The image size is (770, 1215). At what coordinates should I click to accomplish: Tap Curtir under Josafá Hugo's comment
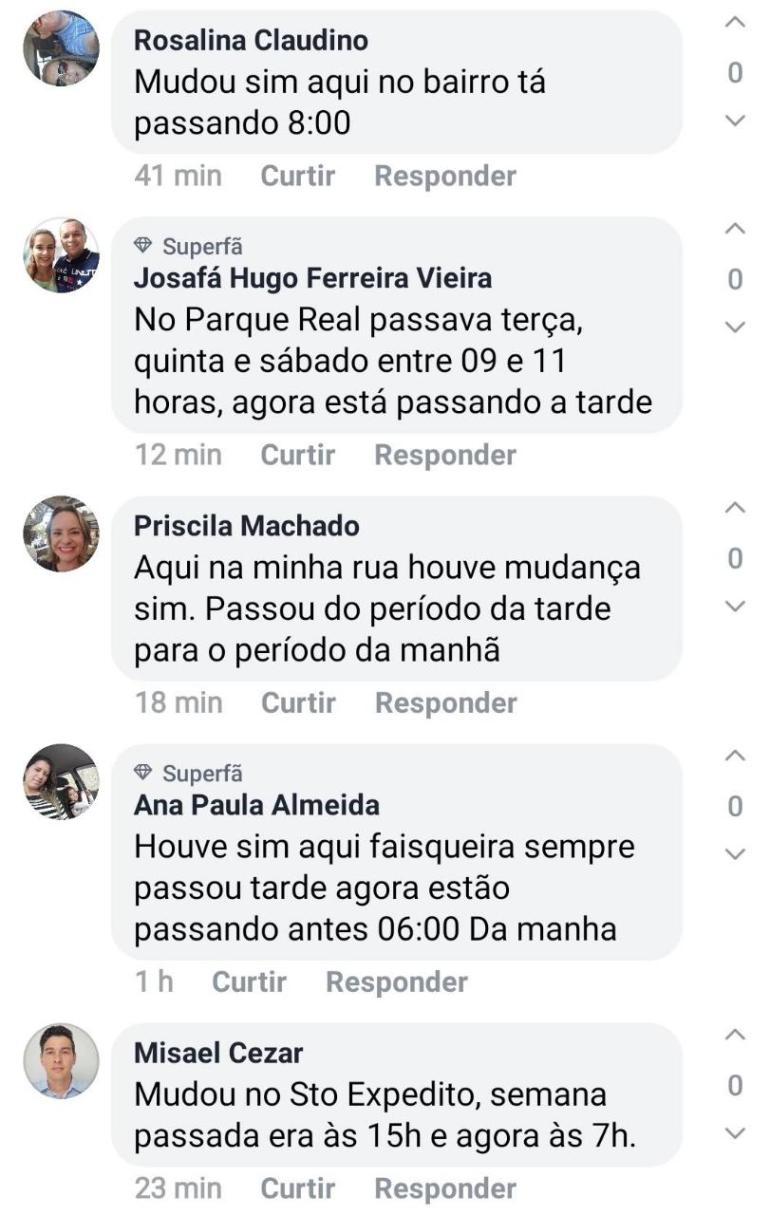pyautogui.click(x=297, y=455)
